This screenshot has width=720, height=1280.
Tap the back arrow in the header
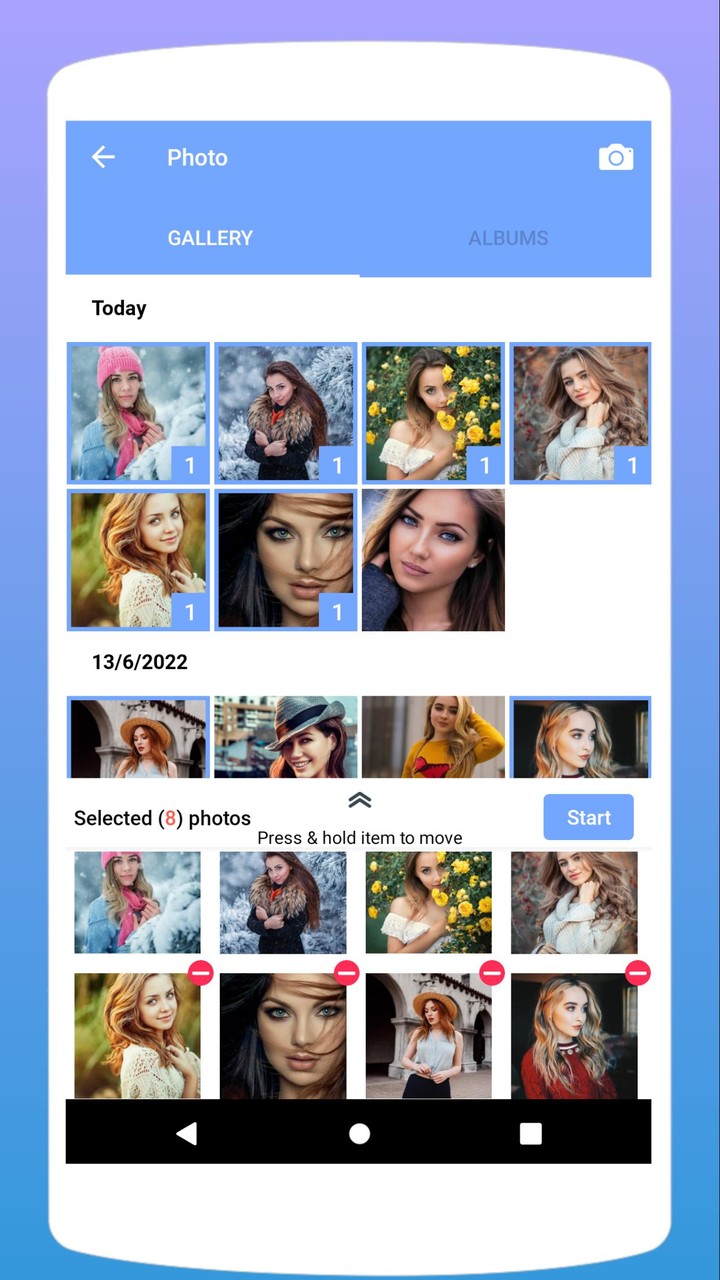[x=103, y=157]
